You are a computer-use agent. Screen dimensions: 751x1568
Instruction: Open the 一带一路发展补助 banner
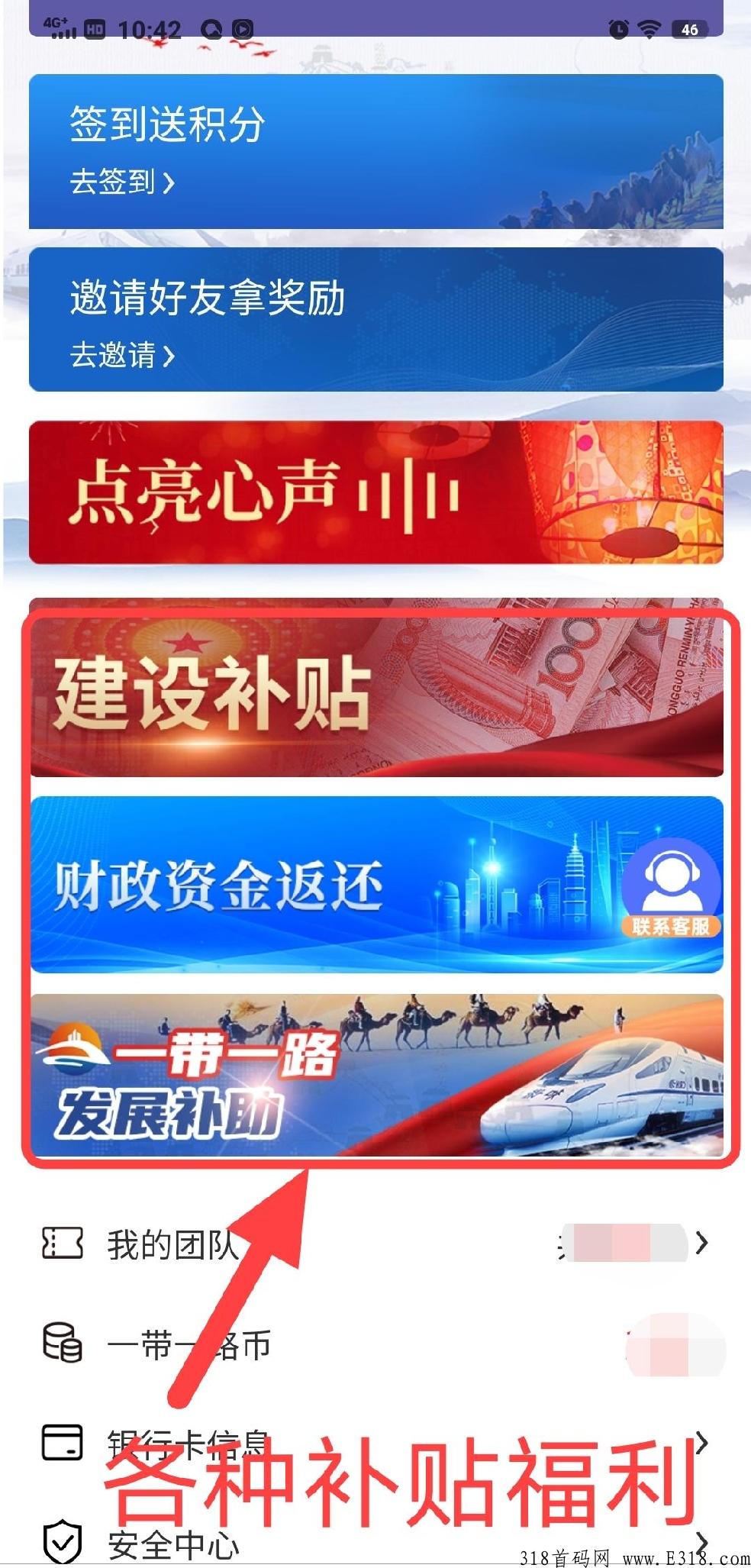[x=375, y=1075]
